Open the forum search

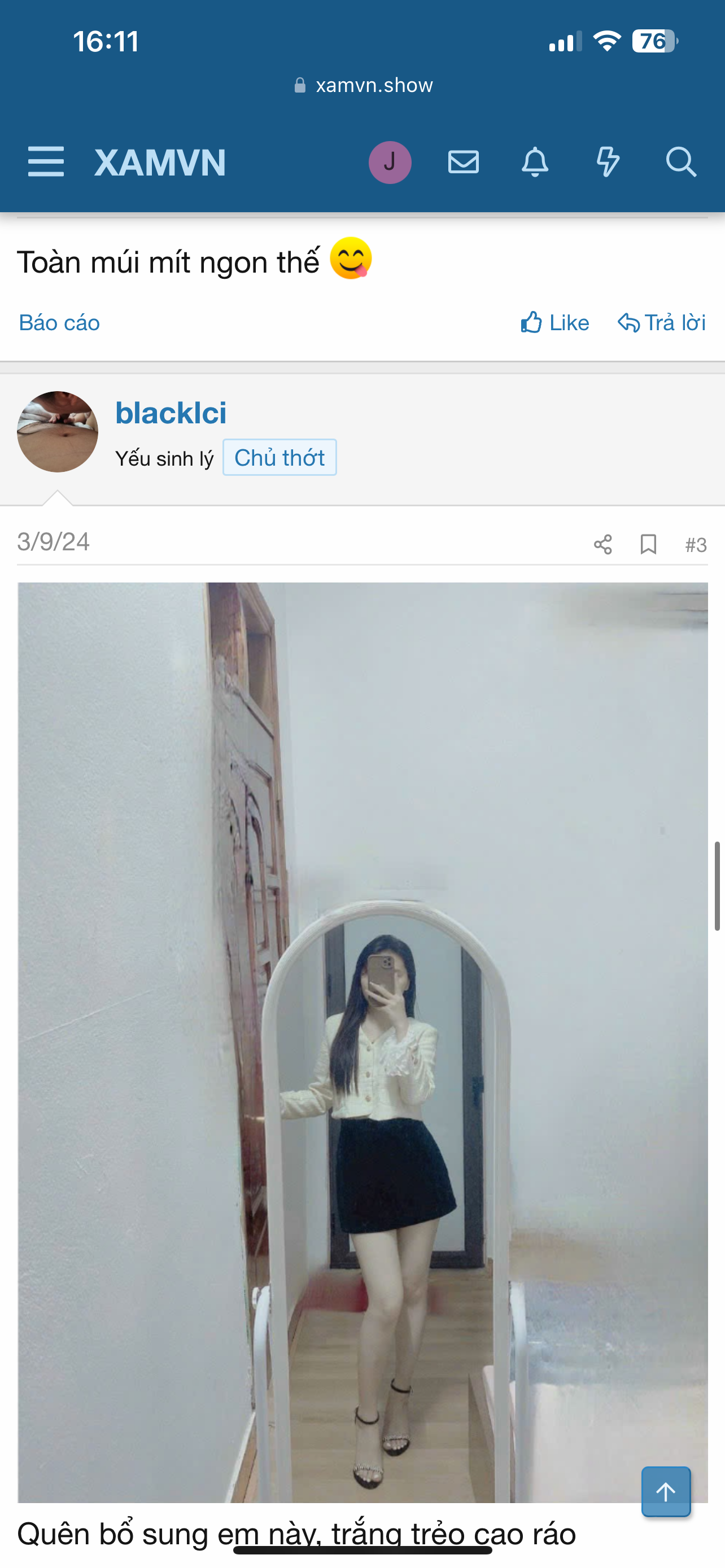(680, 163)
